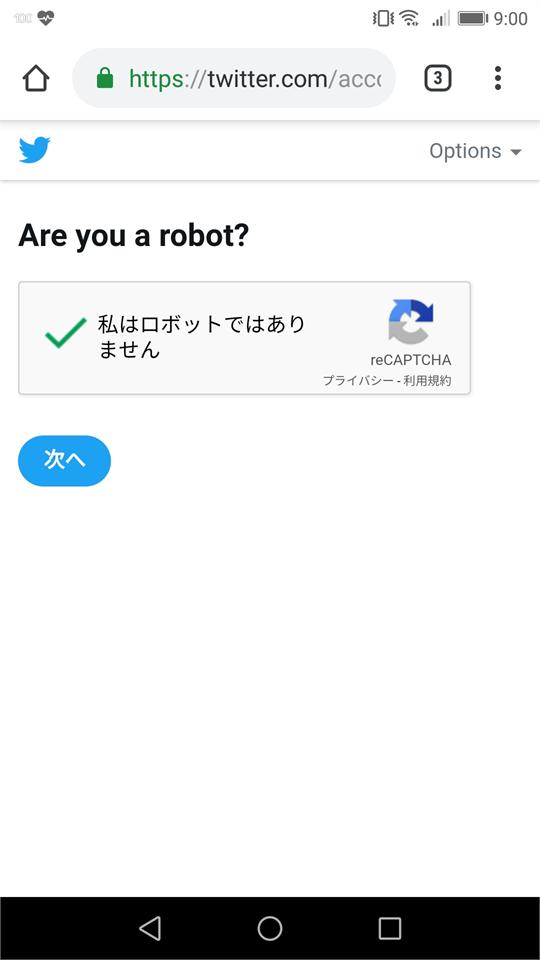This screenshot has width=540, height=960.
Task: Open the browser's three-dot overflow menu
Action: [x=498, y=78]
